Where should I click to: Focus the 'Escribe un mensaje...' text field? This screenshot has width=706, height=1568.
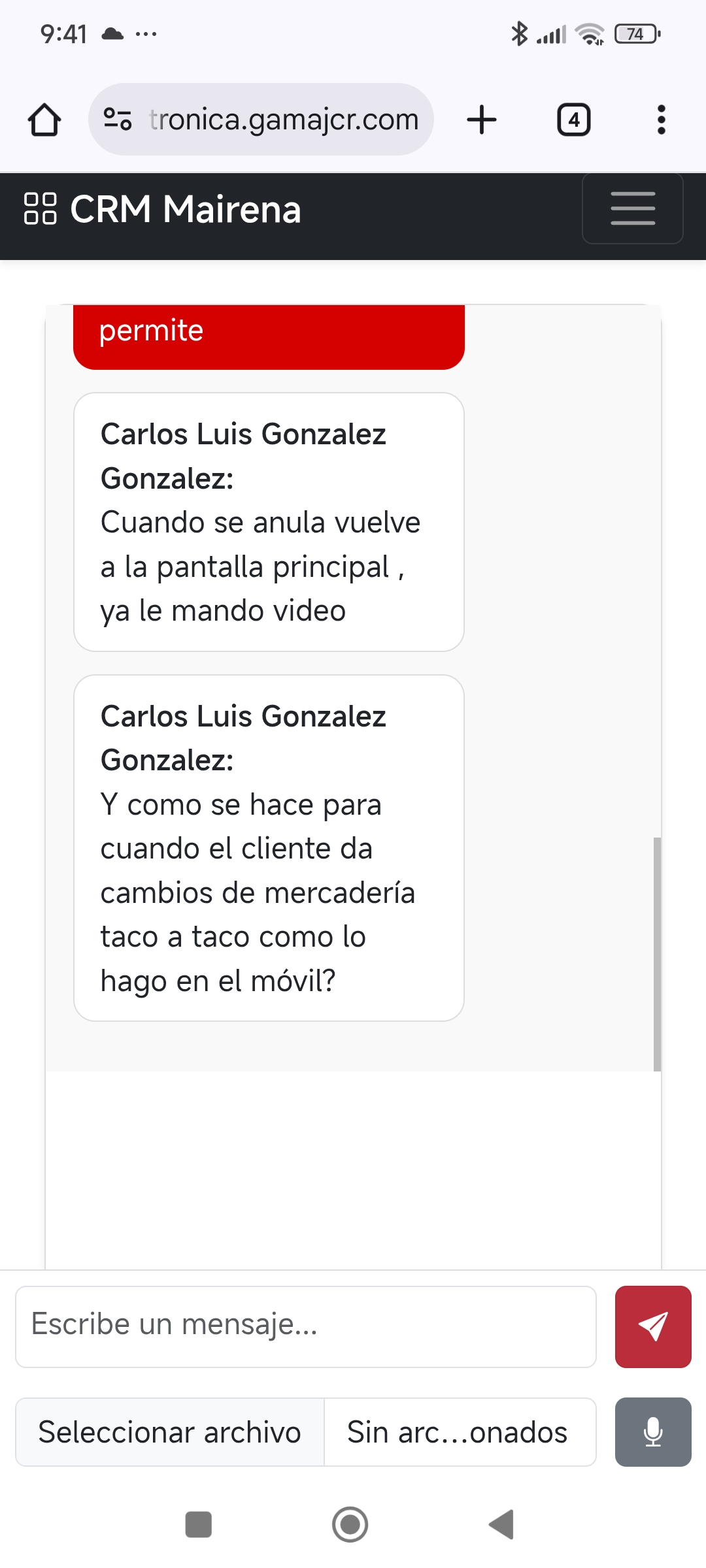(x=305, y=1327)
